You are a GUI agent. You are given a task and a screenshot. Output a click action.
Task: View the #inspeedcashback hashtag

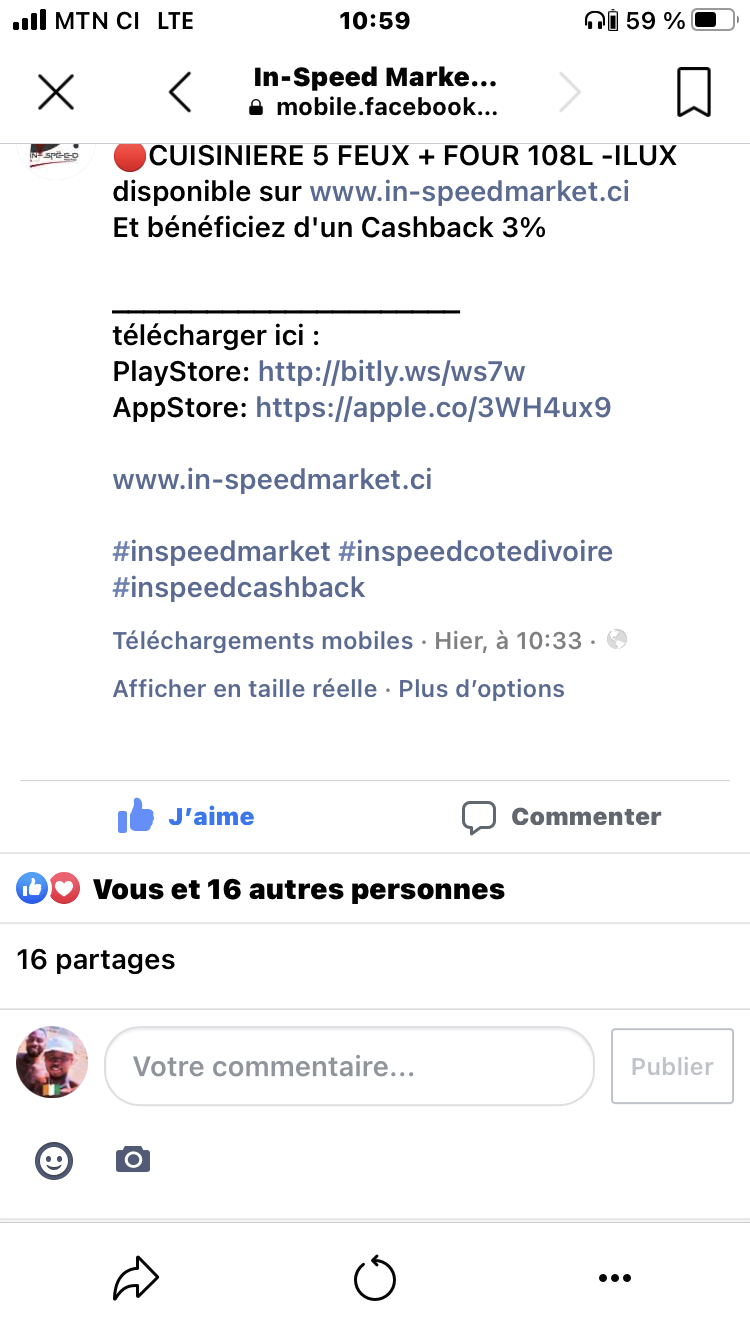click(239, 587)
